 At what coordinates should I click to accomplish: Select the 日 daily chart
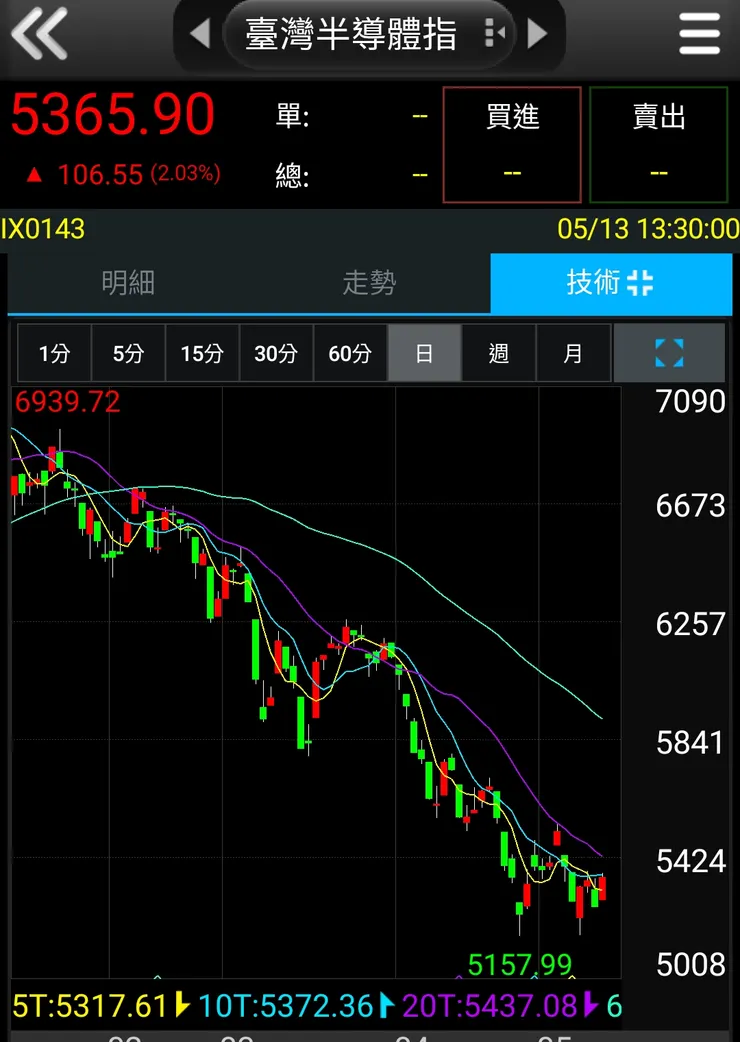[424, 353]
